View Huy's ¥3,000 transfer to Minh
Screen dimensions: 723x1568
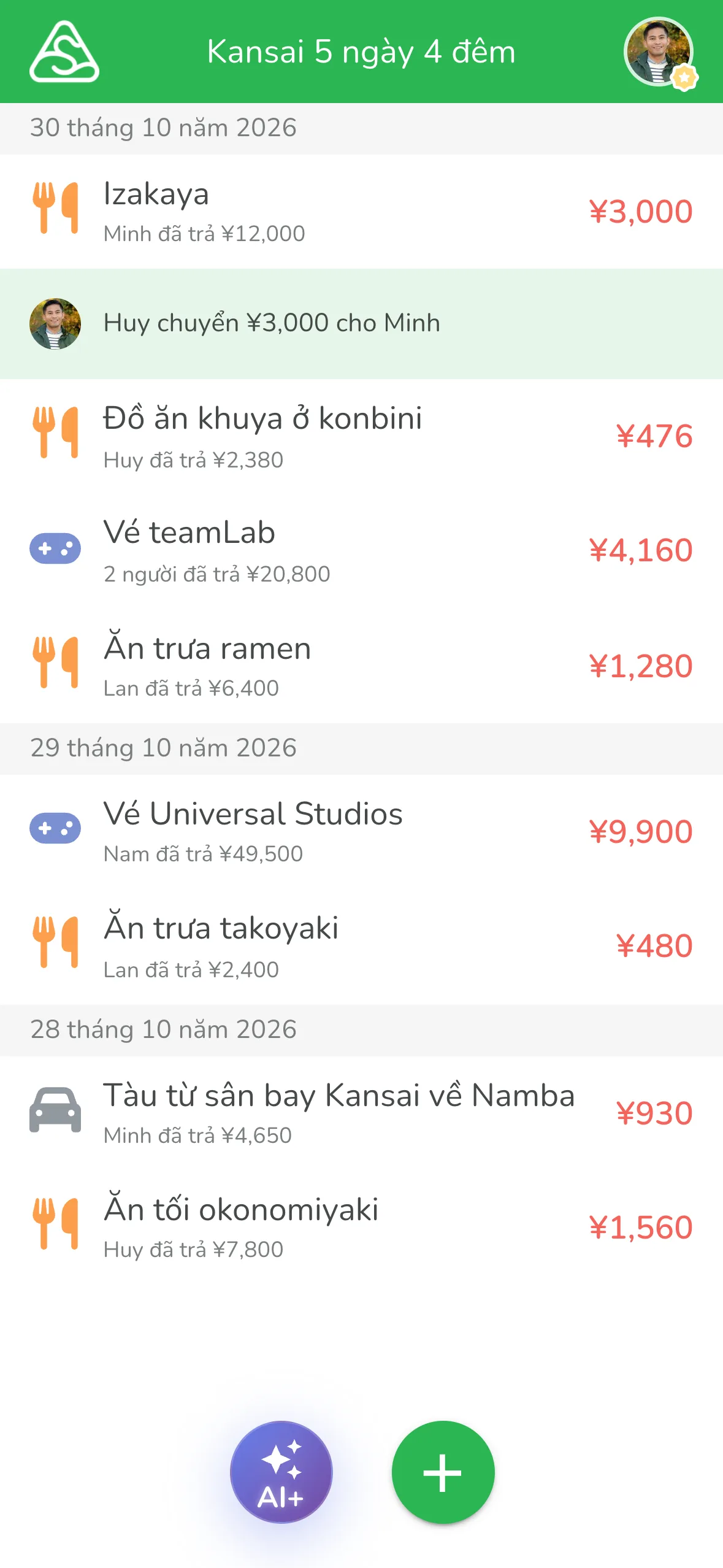click(x=361, y=324)
